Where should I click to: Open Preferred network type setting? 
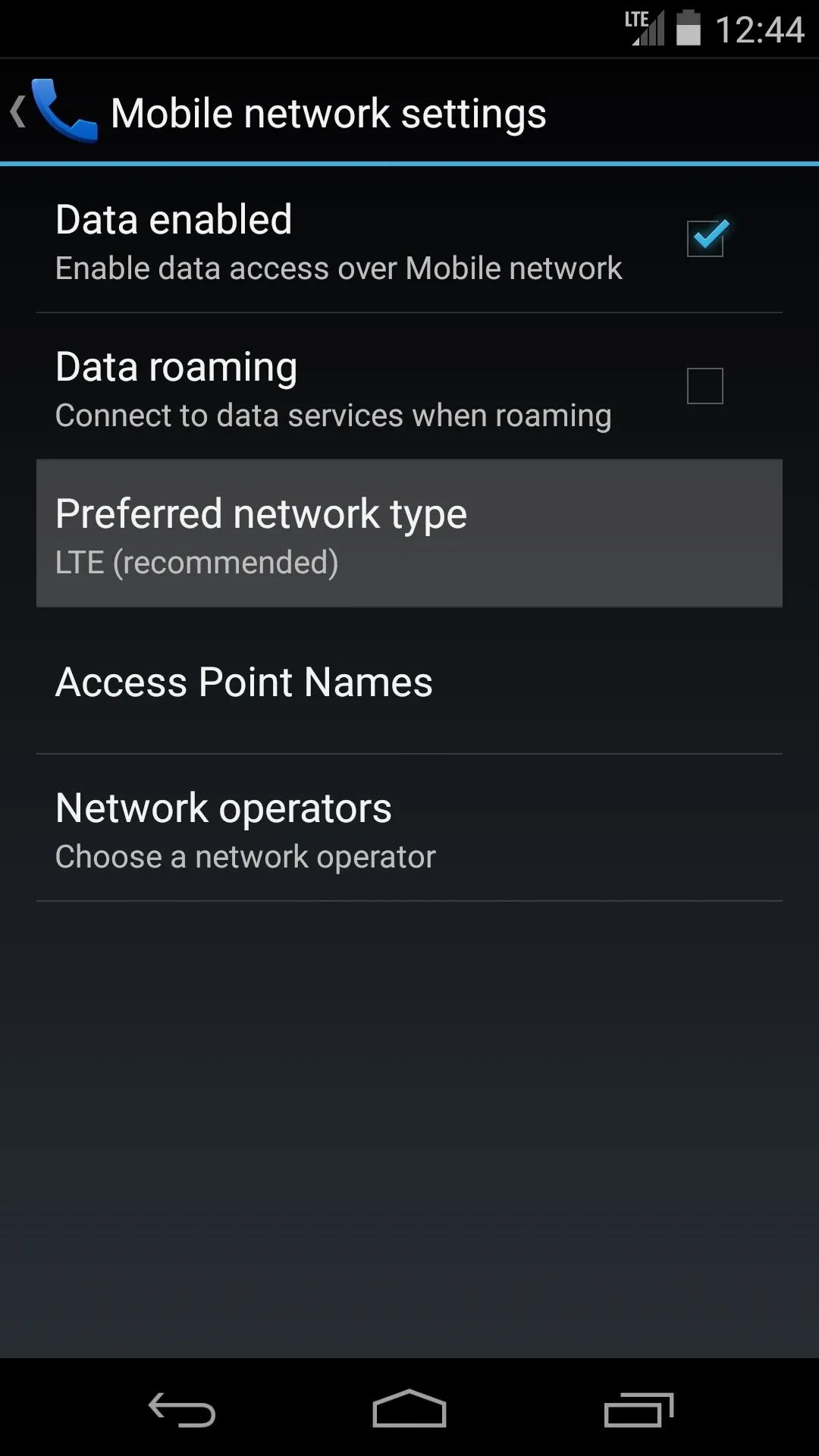click(x=409, y=533)
